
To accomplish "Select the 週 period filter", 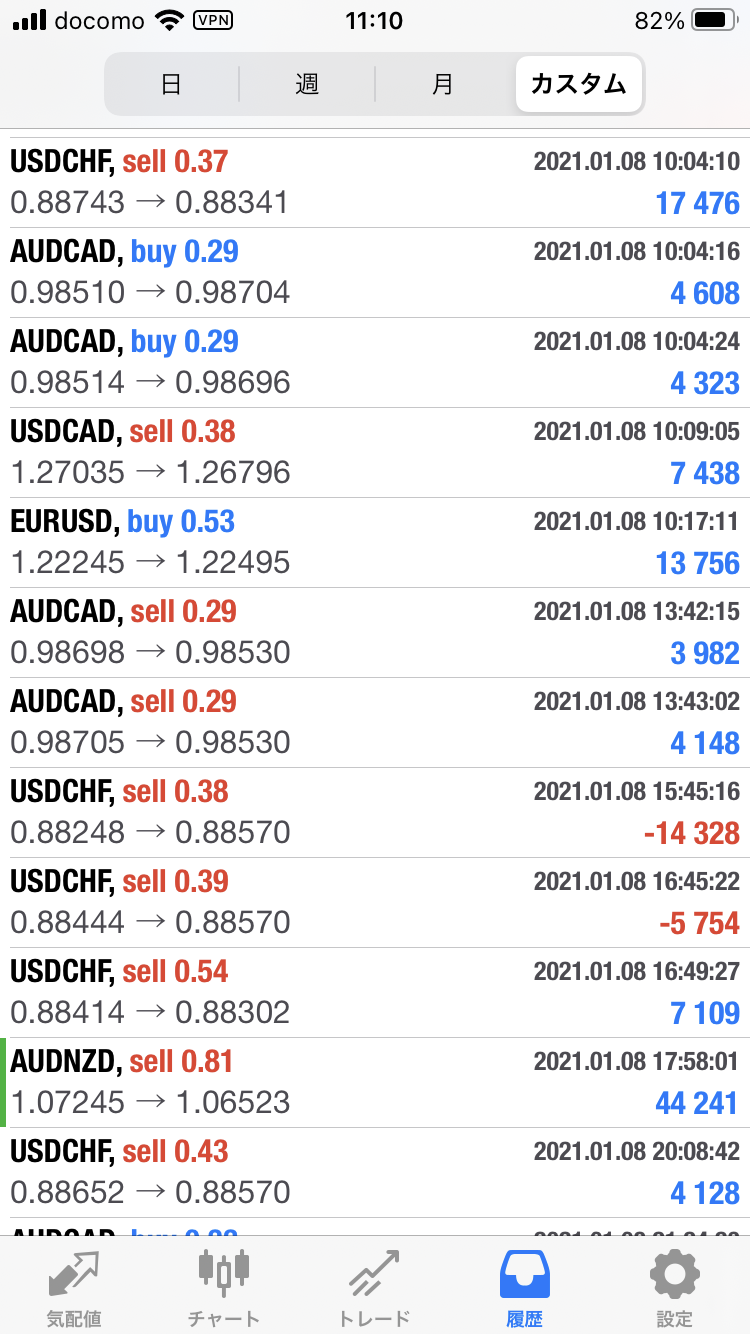I will [x=307, y=84].
